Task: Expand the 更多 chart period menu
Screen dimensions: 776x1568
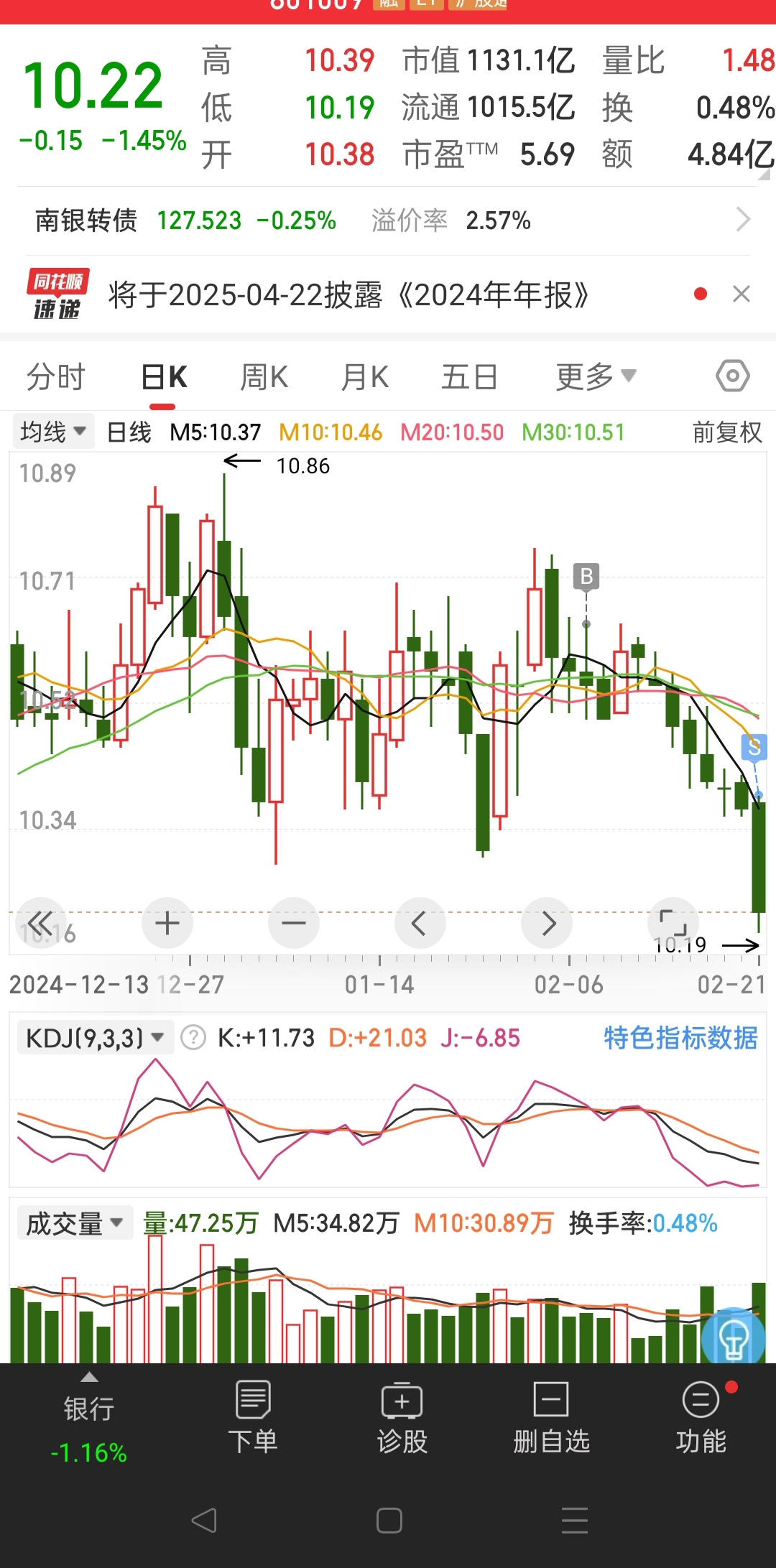Action: [594, 375]
